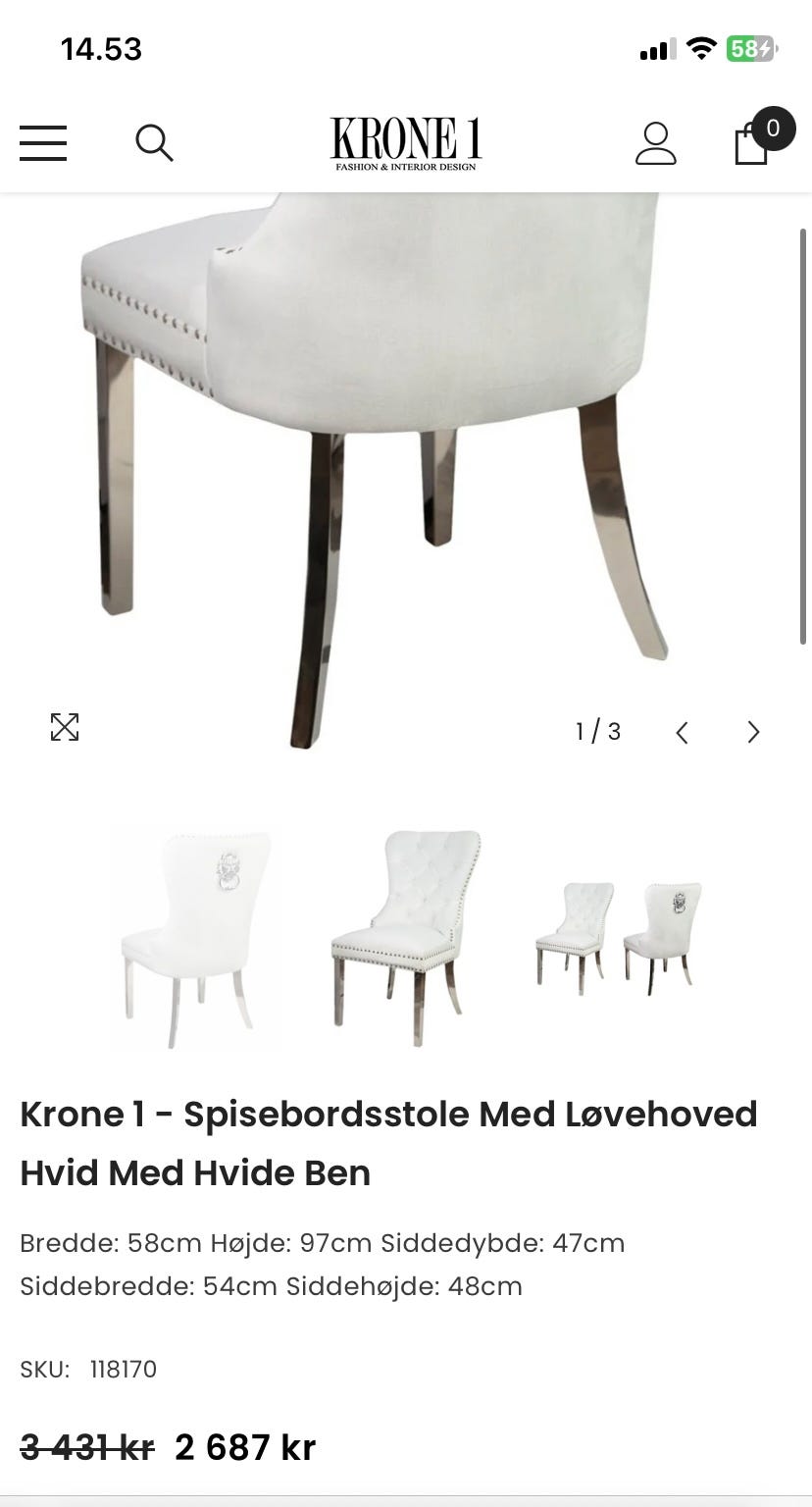
Task: Expand product image to fullscreen view
Action: tap(63, 728)
